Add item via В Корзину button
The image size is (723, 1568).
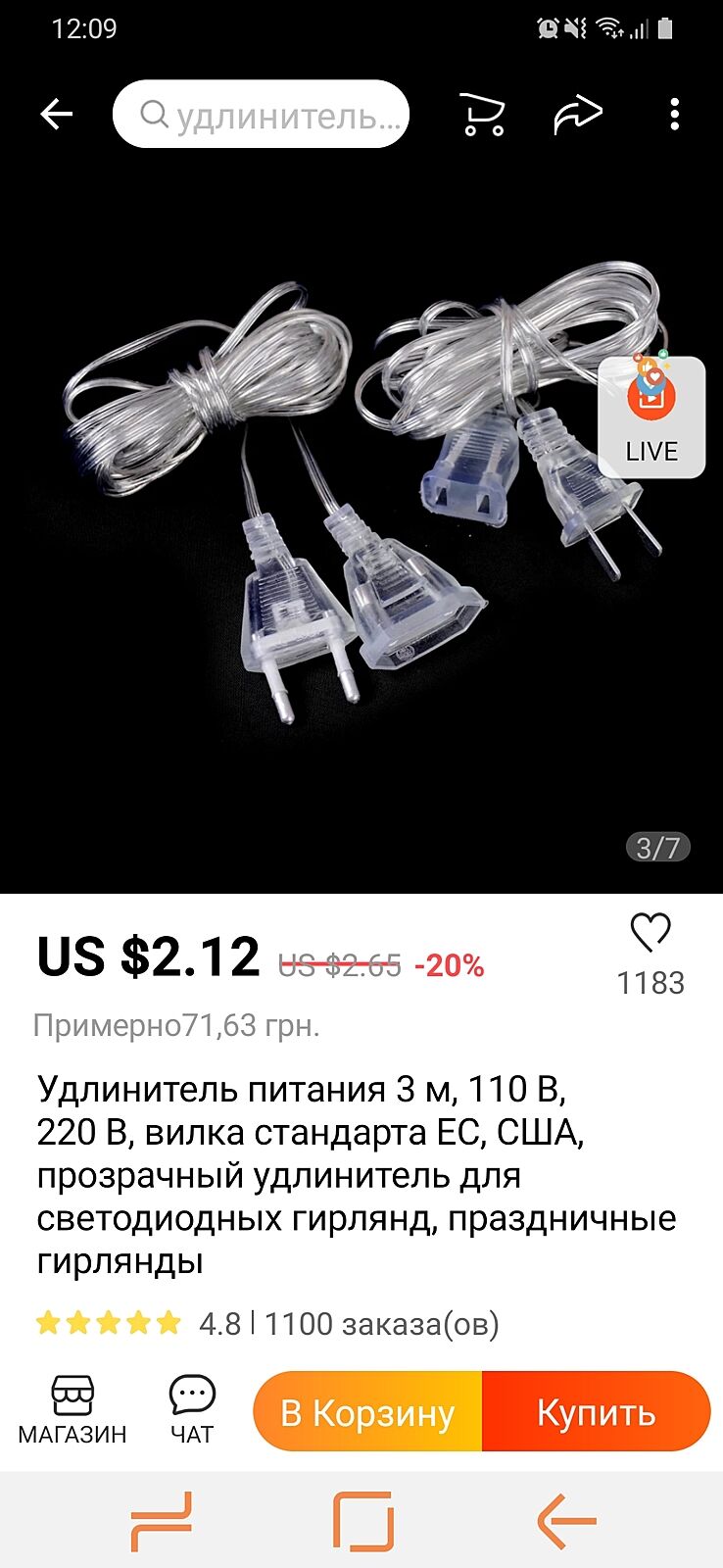click(368, 1412)
